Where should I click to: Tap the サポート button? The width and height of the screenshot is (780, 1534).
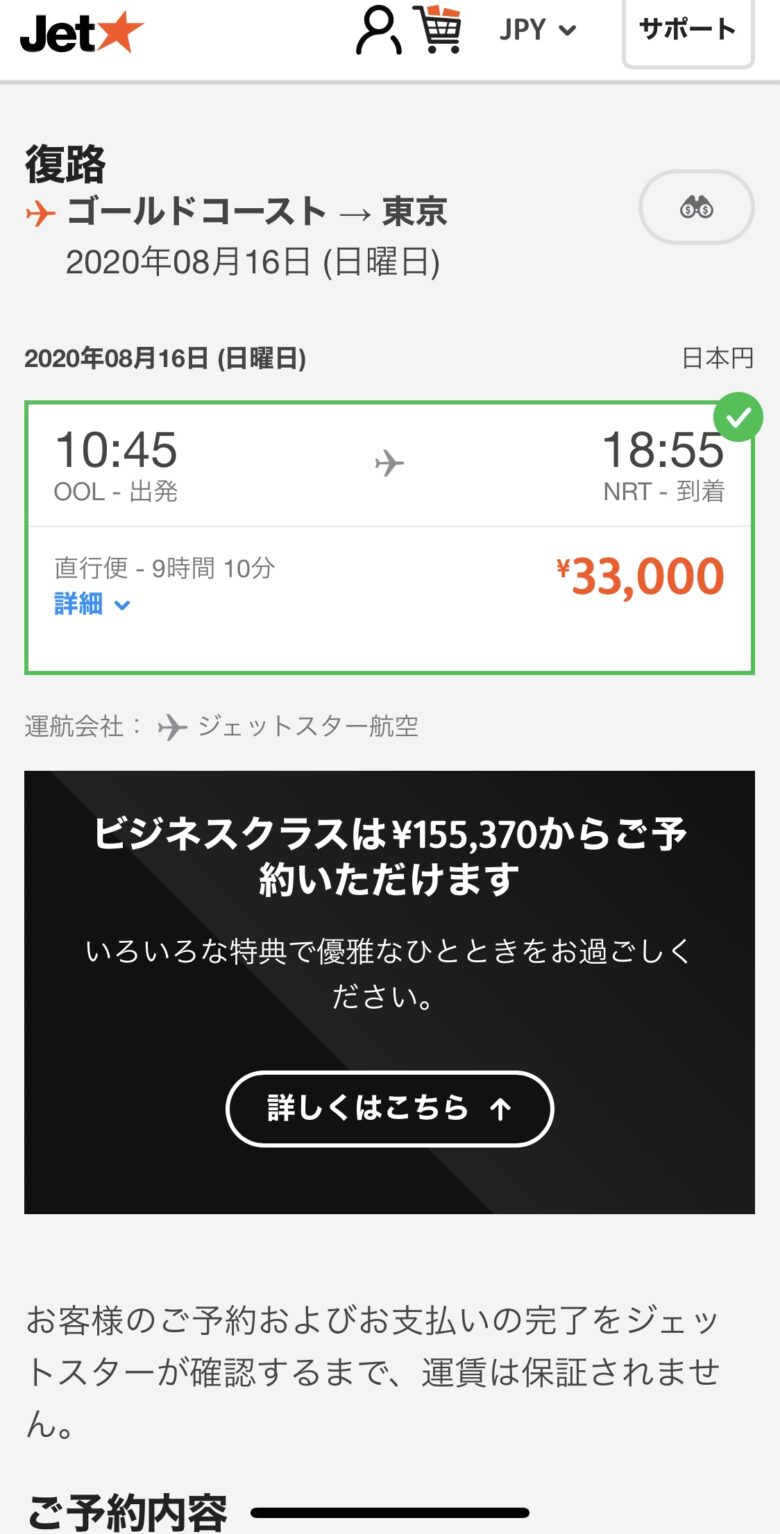pyautogui.click(x=688, y=30)
